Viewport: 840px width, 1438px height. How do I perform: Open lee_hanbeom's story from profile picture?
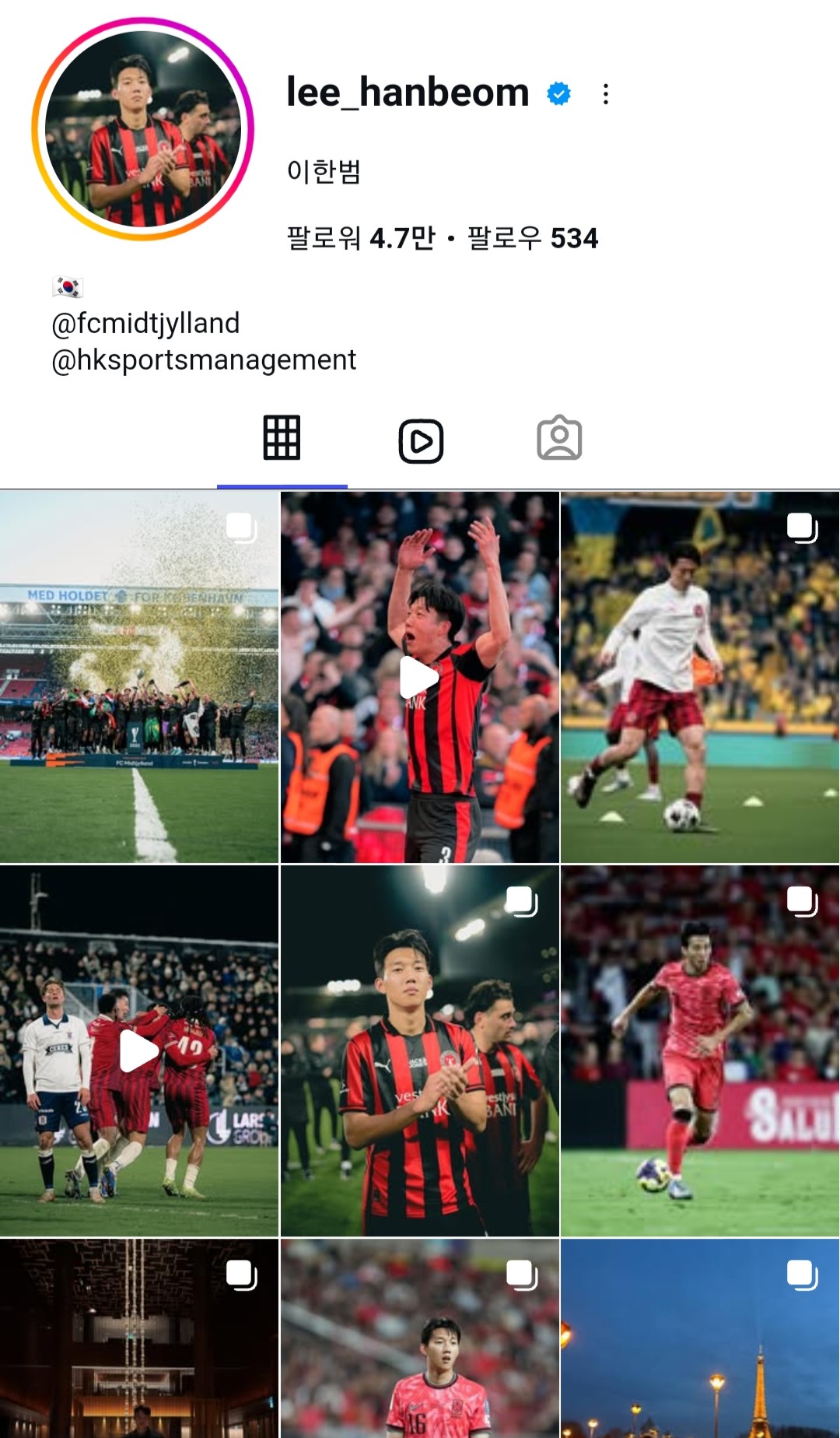[143, 129]
